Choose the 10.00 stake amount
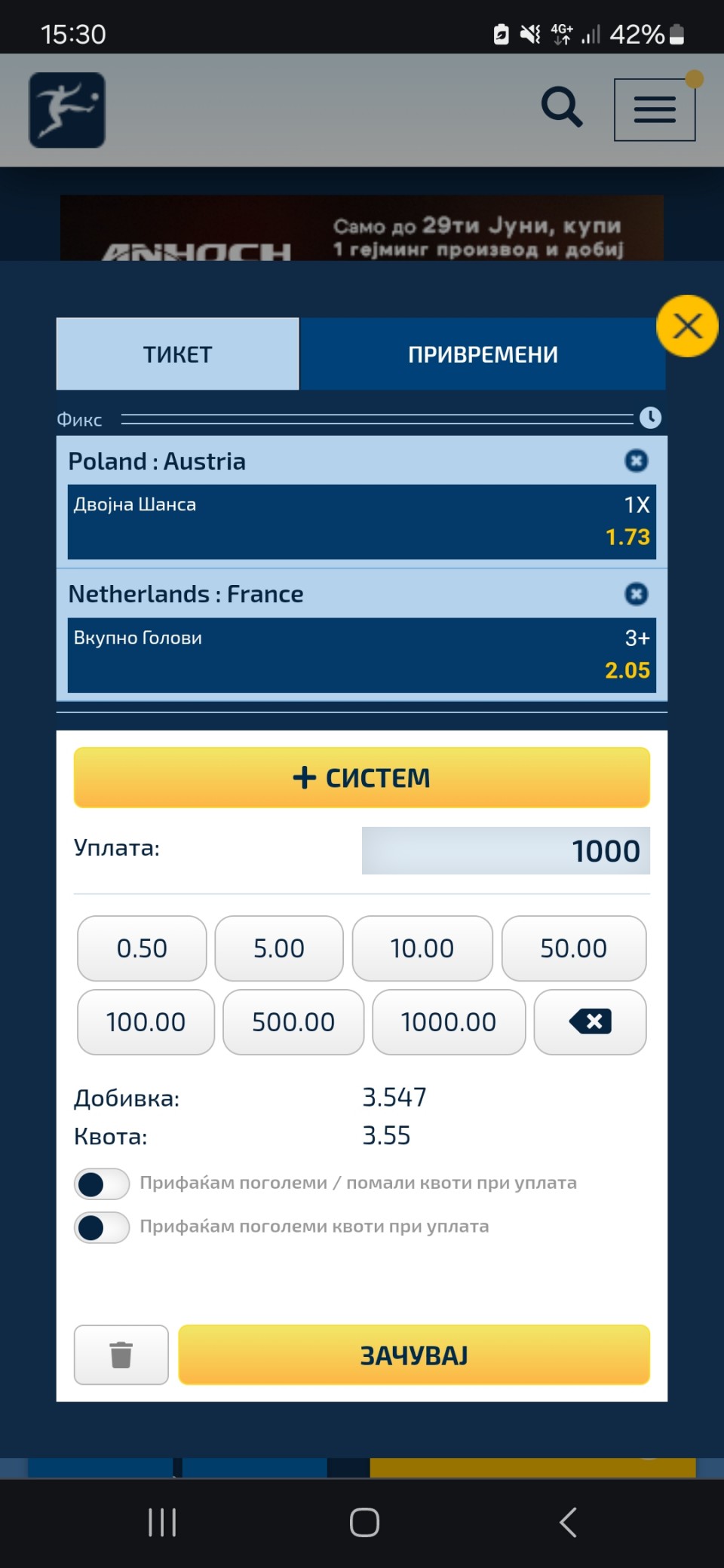The height and width of the screenshot is (1568, 724). click(x=422, y=948)
